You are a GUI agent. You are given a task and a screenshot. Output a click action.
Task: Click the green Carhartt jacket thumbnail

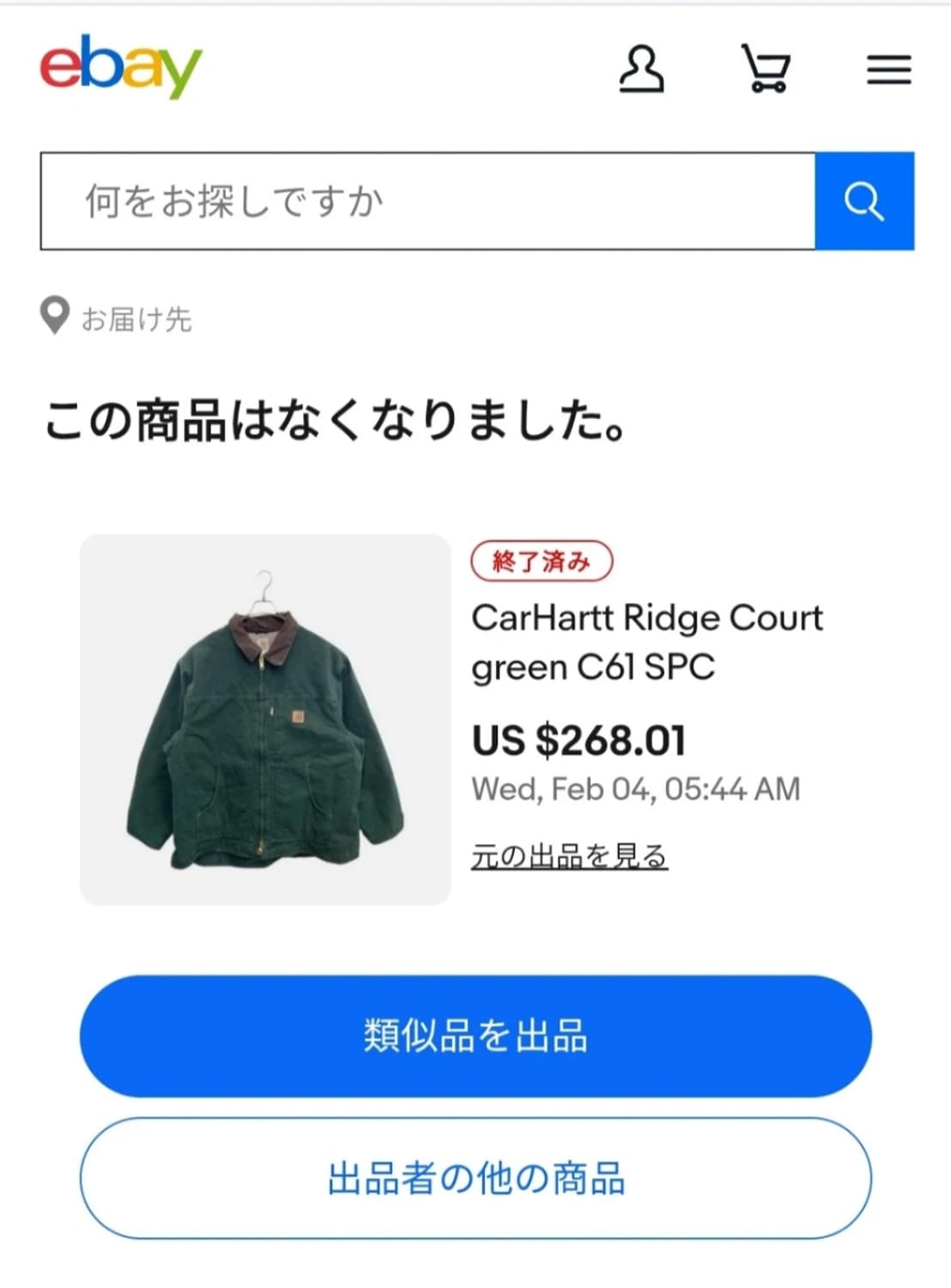point(264,714)
